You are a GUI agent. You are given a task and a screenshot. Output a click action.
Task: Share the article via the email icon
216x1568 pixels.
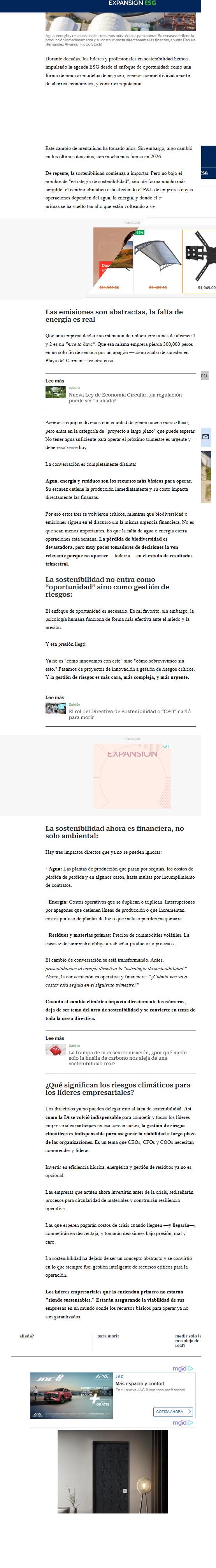(x=205, y=437)
